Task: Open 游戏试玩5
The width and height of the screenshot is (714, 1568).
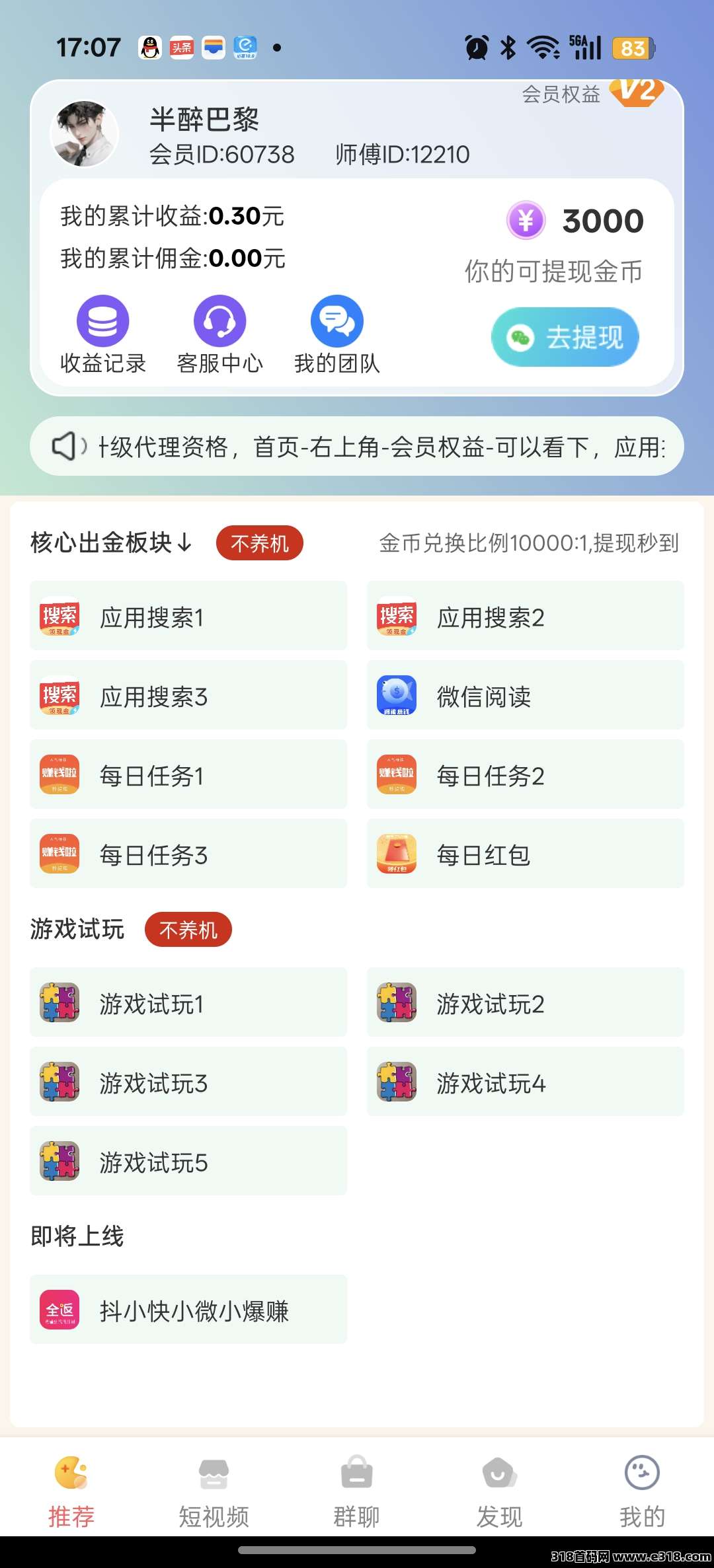Action: [188, 1162]
